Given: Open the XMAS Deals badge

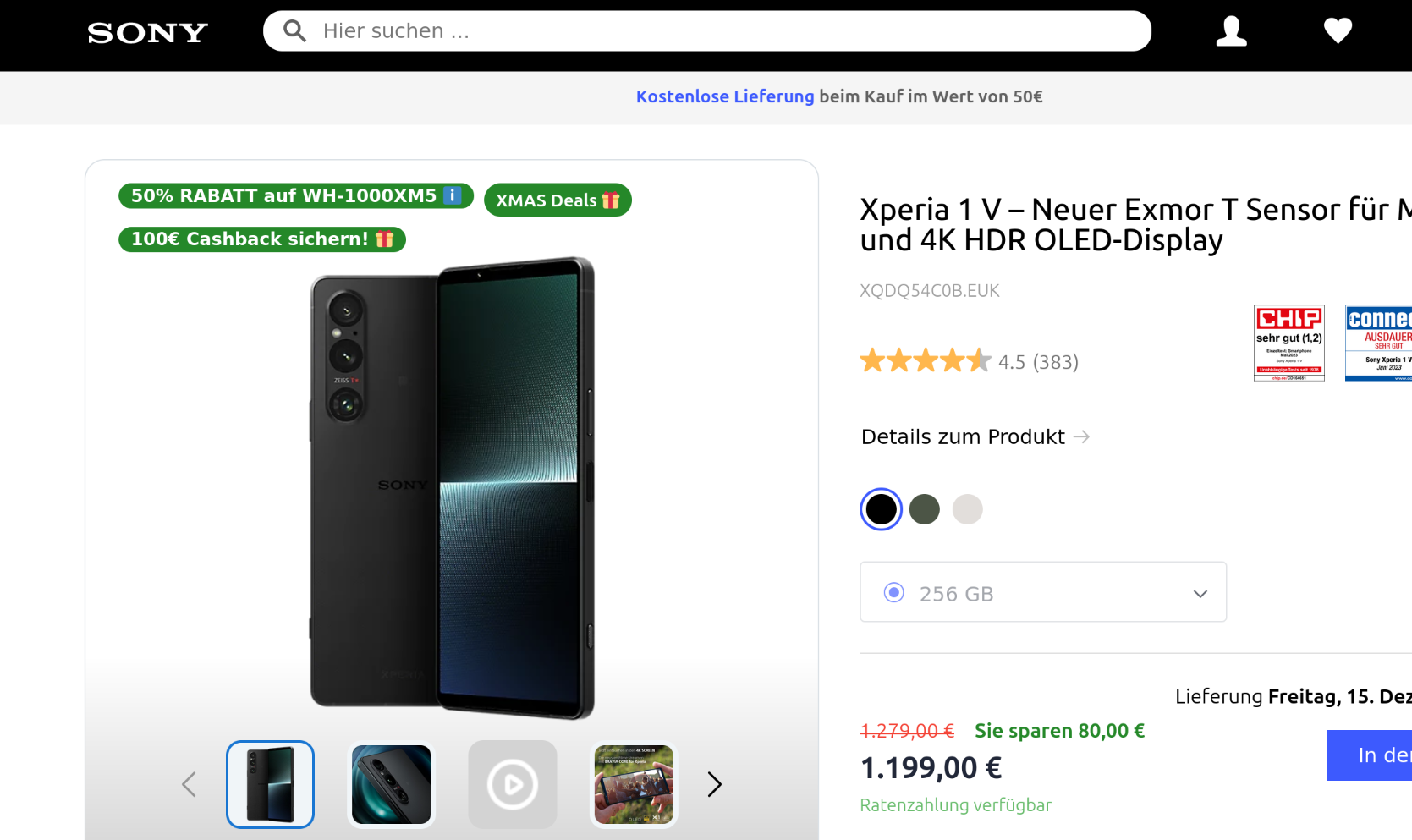Looking at the screenshot, I should coord(558,200).
